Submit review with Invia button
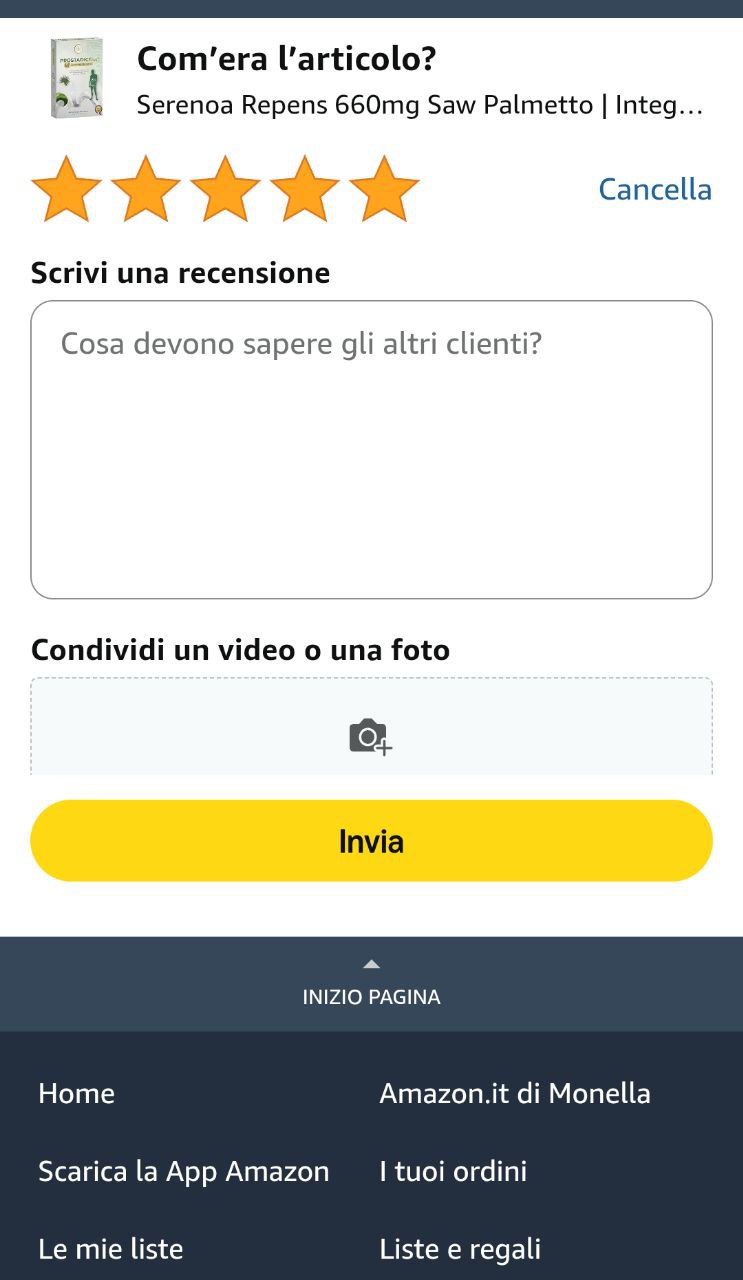Image resolution: width=743 pixels, height=1280 pixels. pyautogui.click(x=371, y=841)
